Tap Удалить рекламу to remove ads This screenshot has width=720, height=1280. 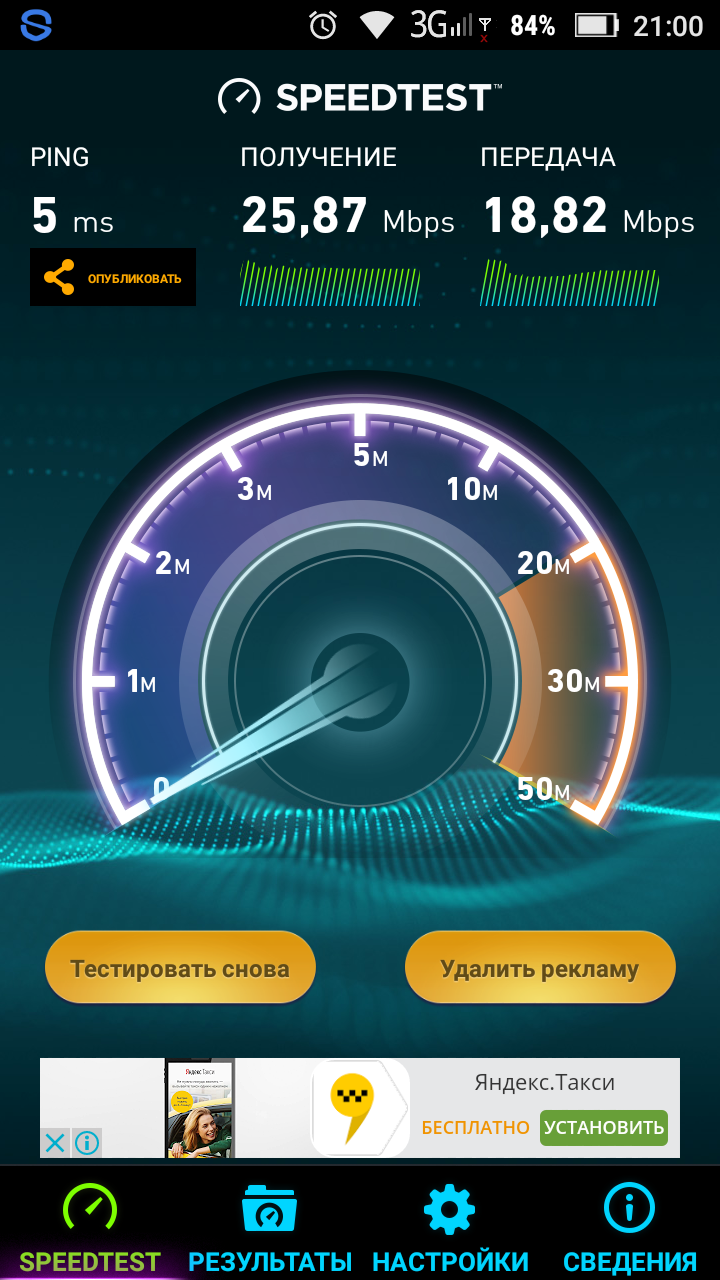(540, 968)
